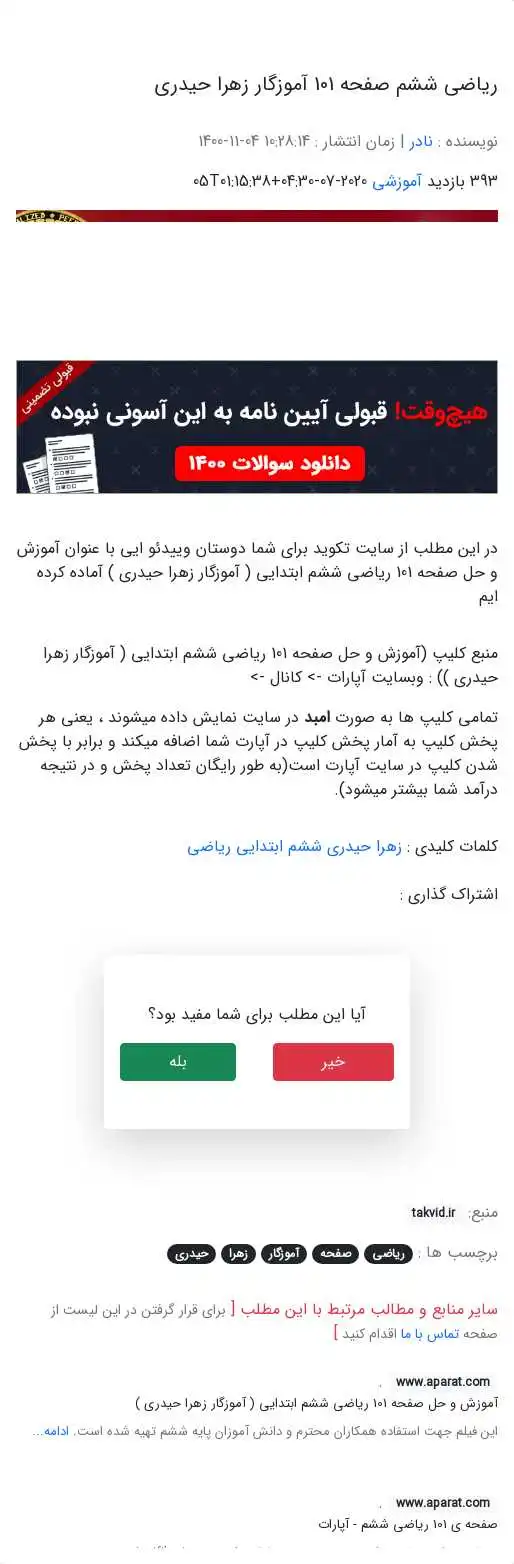
Task: Answer بله to the helpful question
Action: pos(178,1062)
